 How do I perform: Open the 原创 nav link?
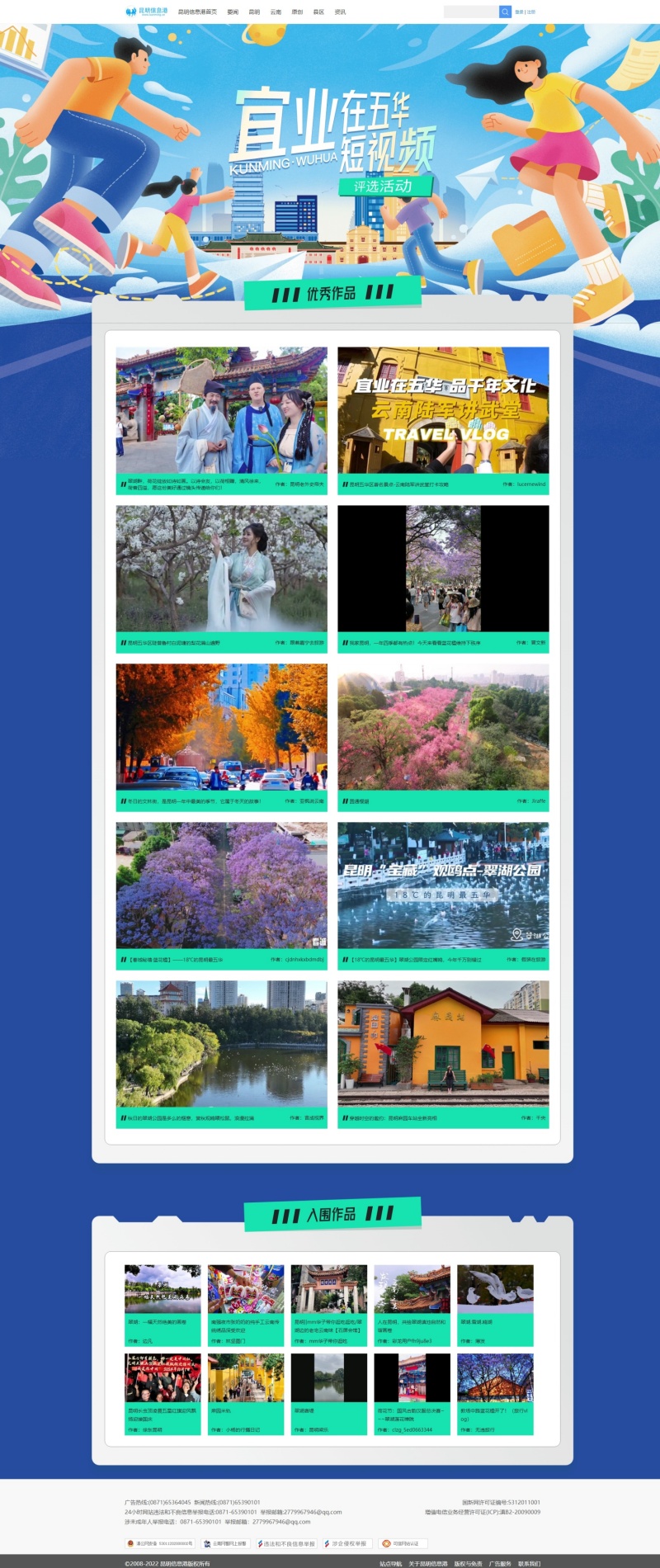click(x=297, y=12)
